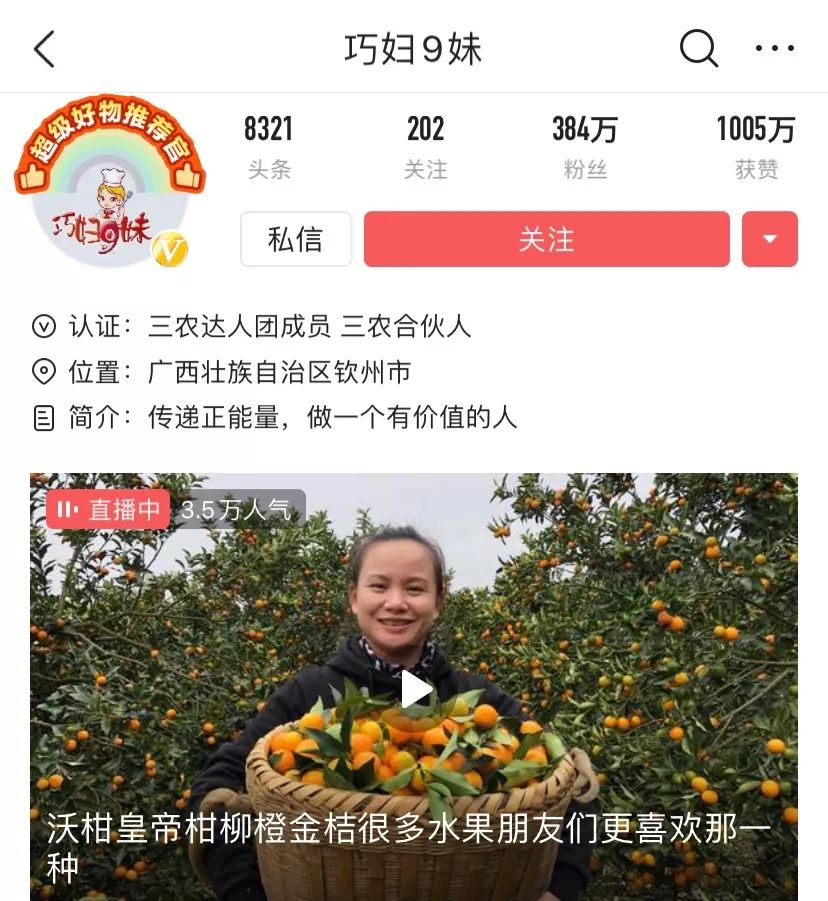828x901 pixels.
Task: Open the three-dot overflow menu
Action: [x=774, y=48]
